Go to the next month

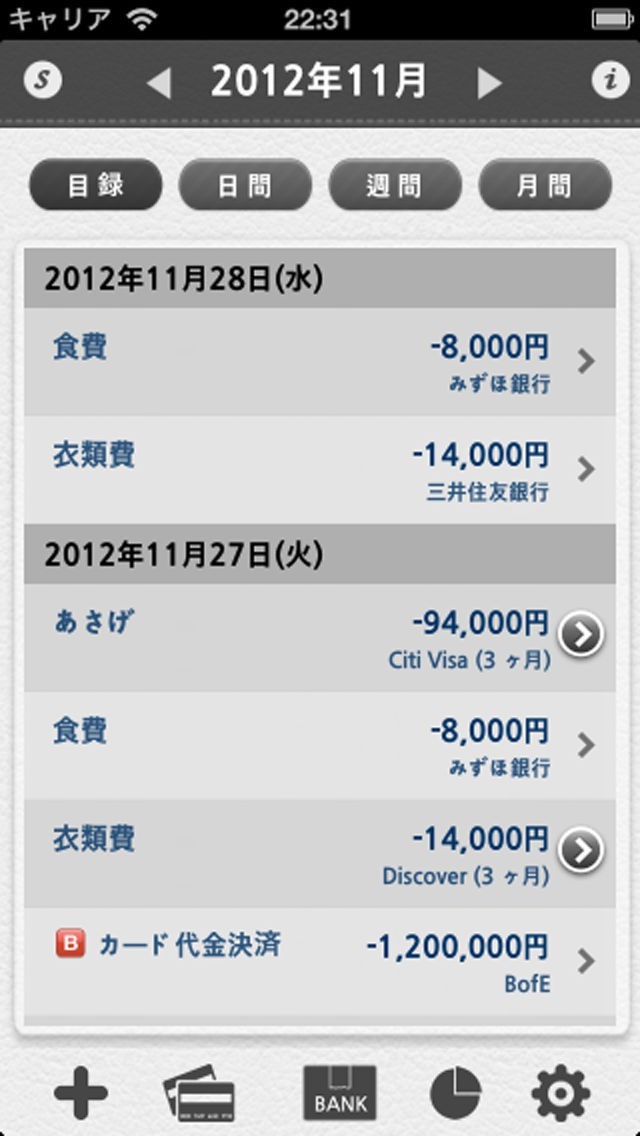pyautogui.click(x=489, y=84)
